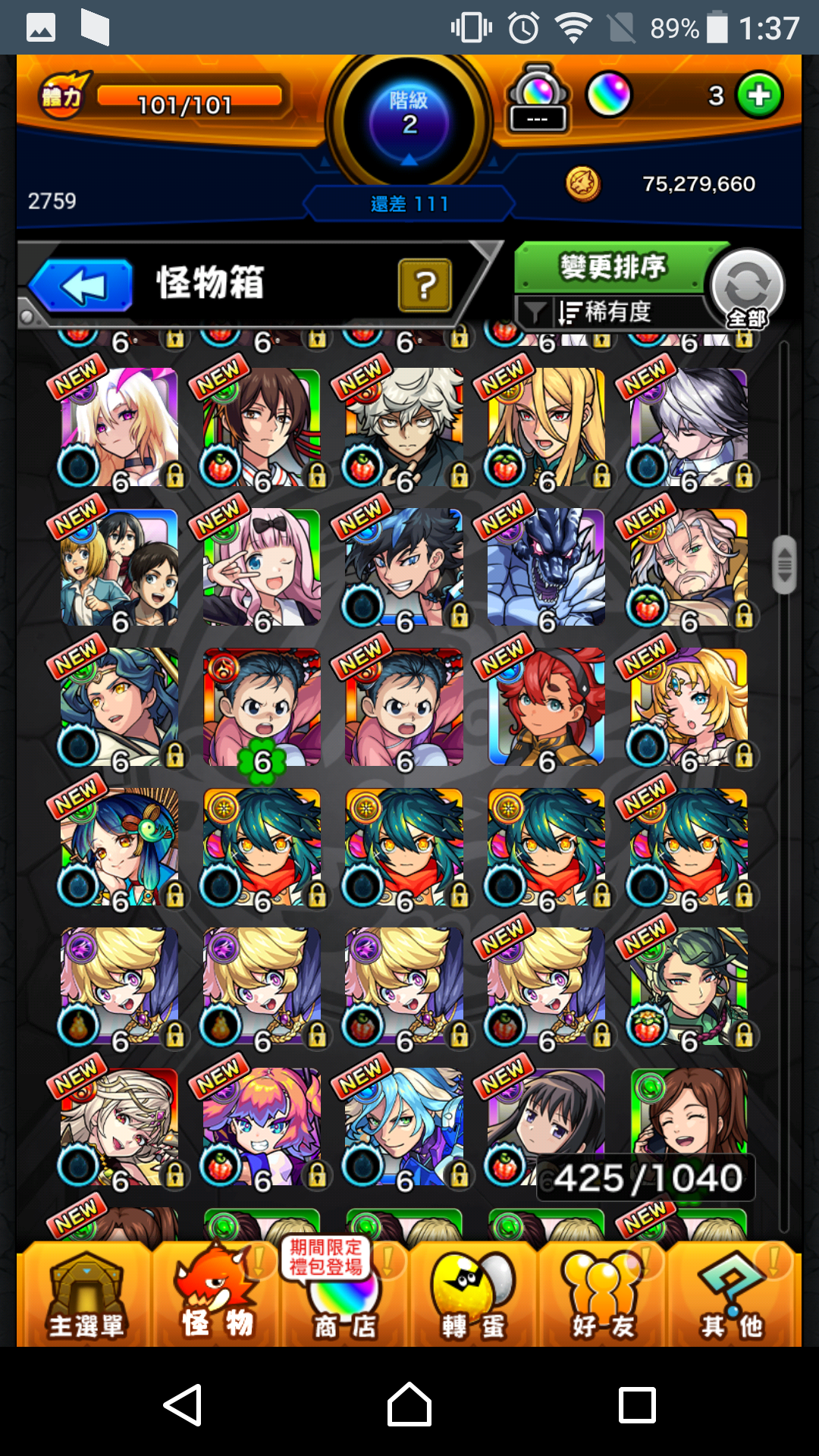
Task: Open the three-character group monster tile
Action: tap(119, 567)
